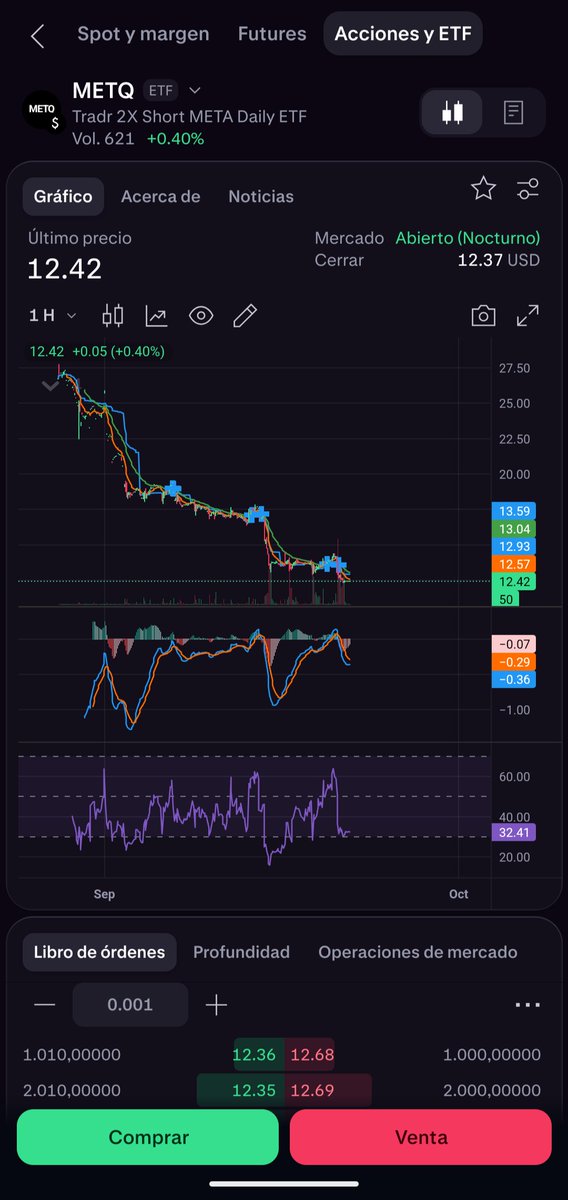
Task: Toggle chart visibility eye icon
Action: (201, 316)
